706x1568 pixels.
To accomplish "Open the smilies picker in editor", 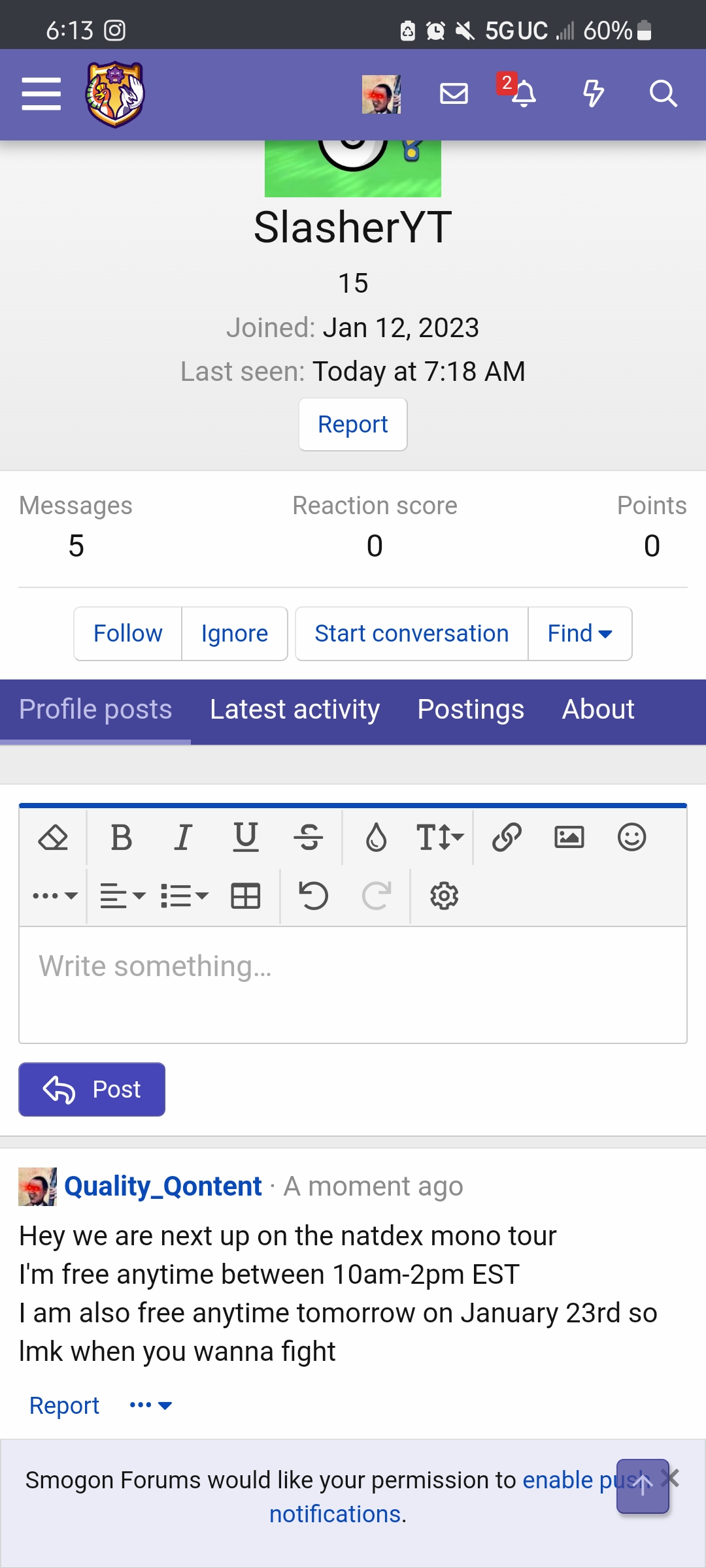I will pos(631,838).
